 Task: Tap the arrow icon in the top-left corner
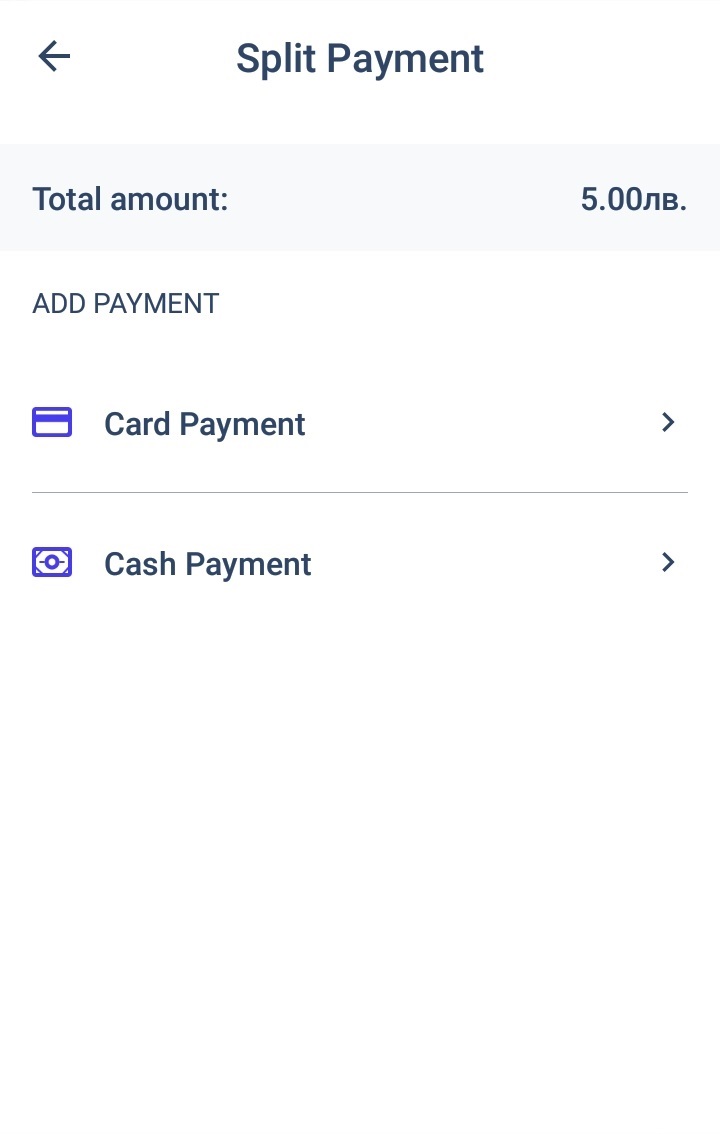53,56
